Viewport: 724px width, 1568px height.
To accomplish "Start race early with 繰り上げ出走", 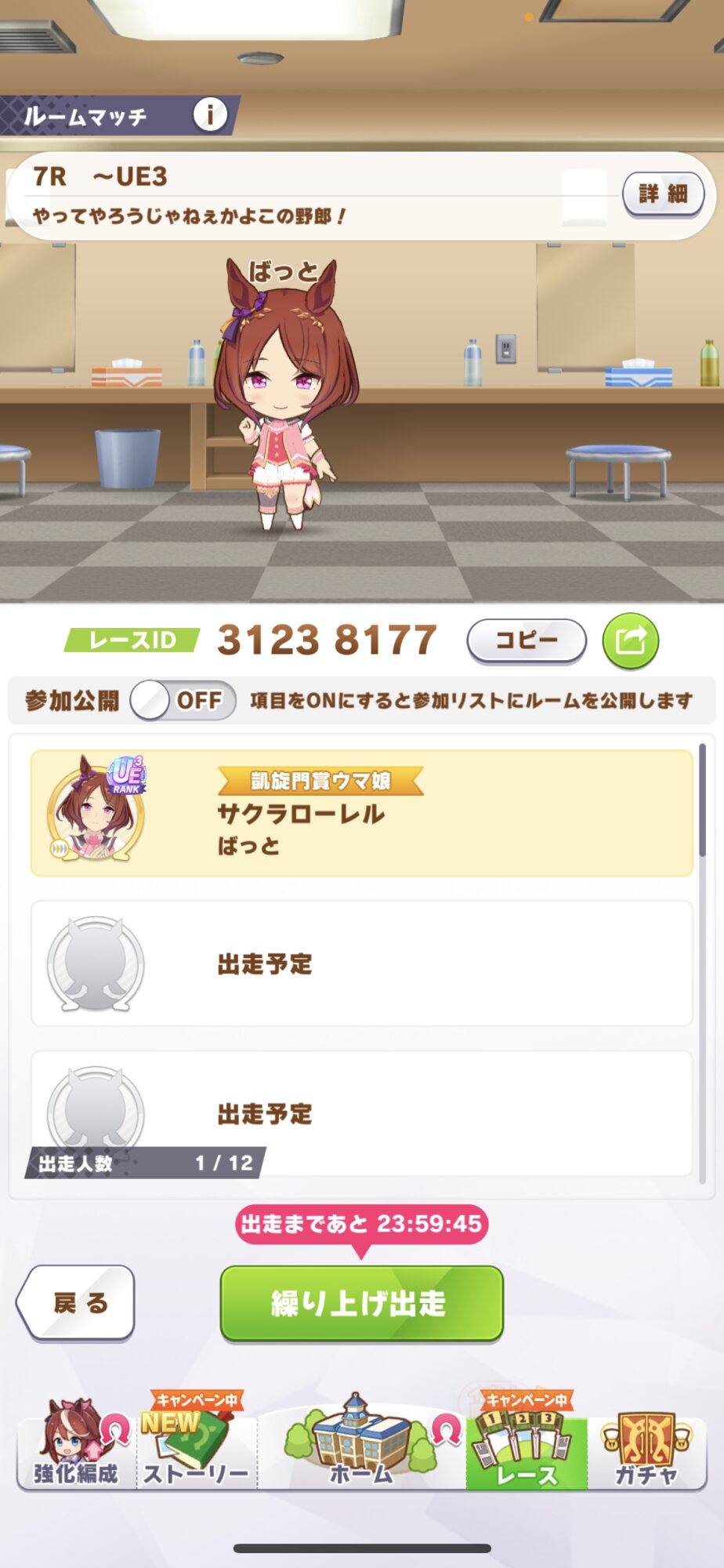I will tap(361, 1303).
